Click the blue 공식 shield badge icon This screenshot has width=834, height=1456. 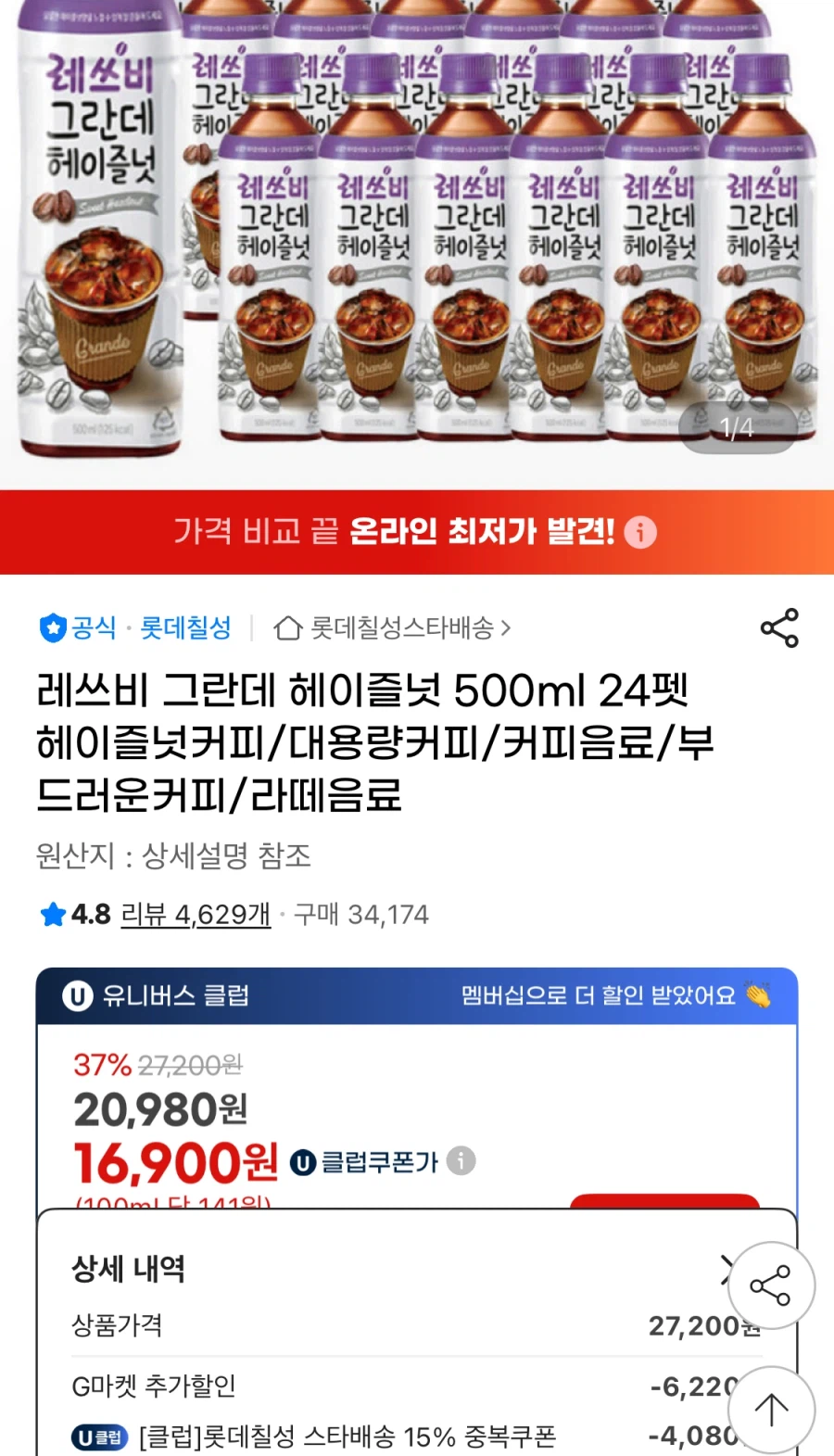[53, 628]
